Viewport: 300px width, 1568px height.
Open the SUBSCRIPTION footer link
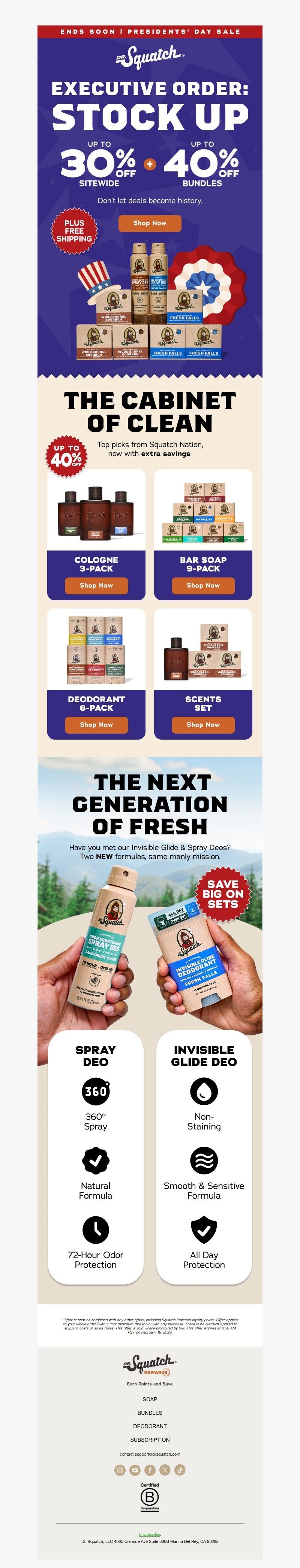[x=150, y=1440]
